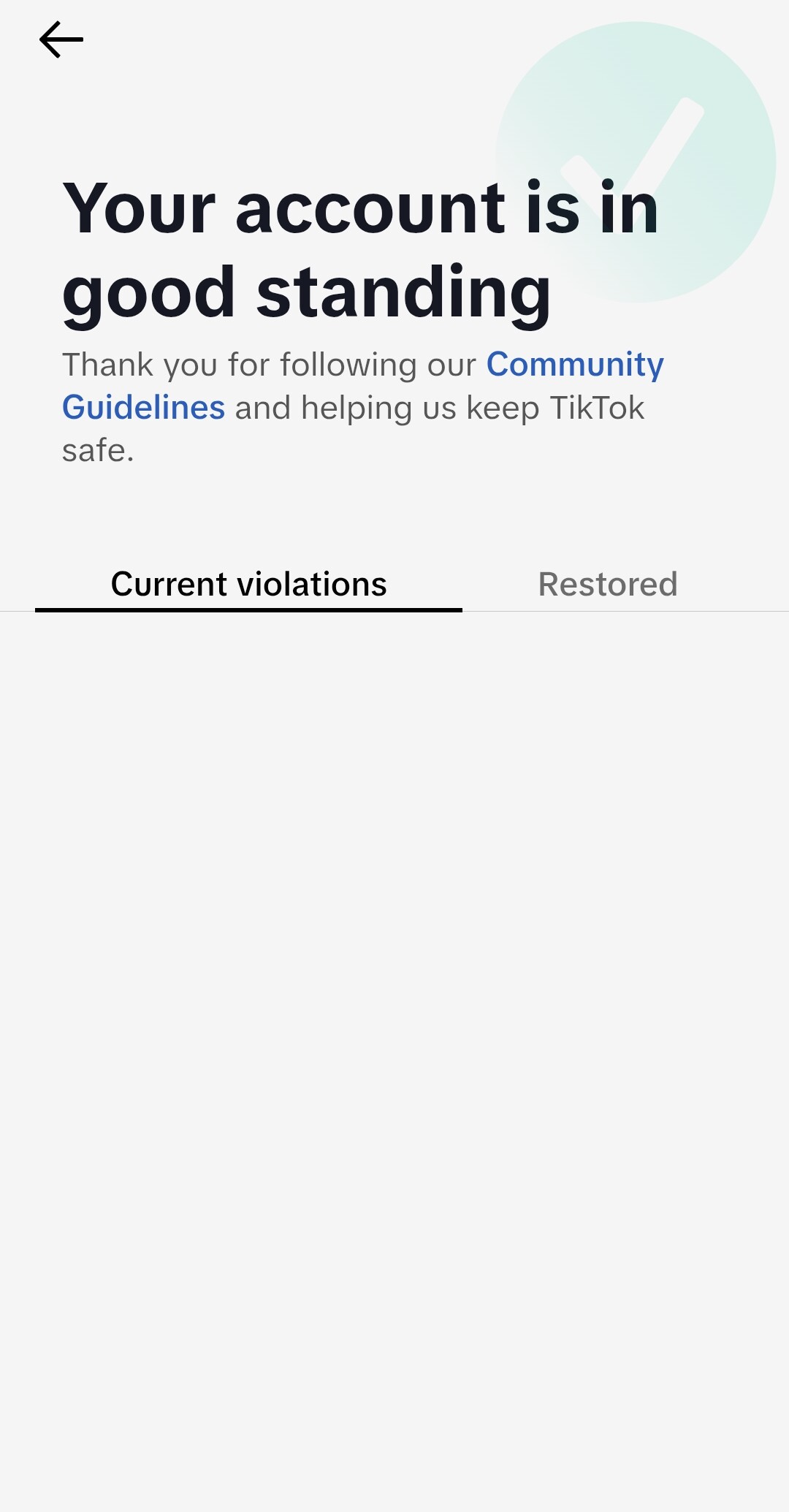Go back using the arrow icon
Viewport: 789px width, 1512px height.
[61, 39]
